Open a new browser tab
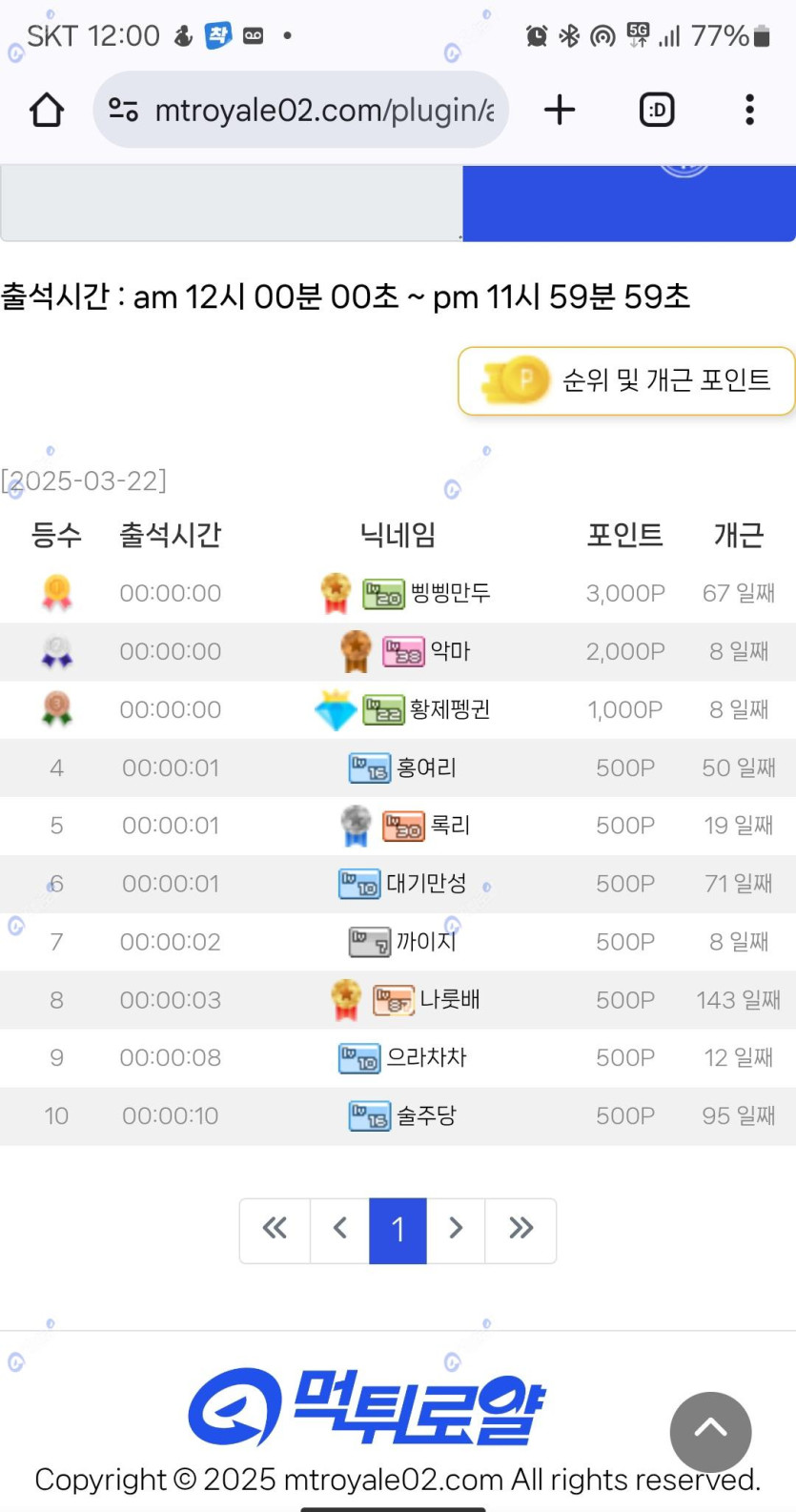This screenshot has width=796, height=1512. 560,111
